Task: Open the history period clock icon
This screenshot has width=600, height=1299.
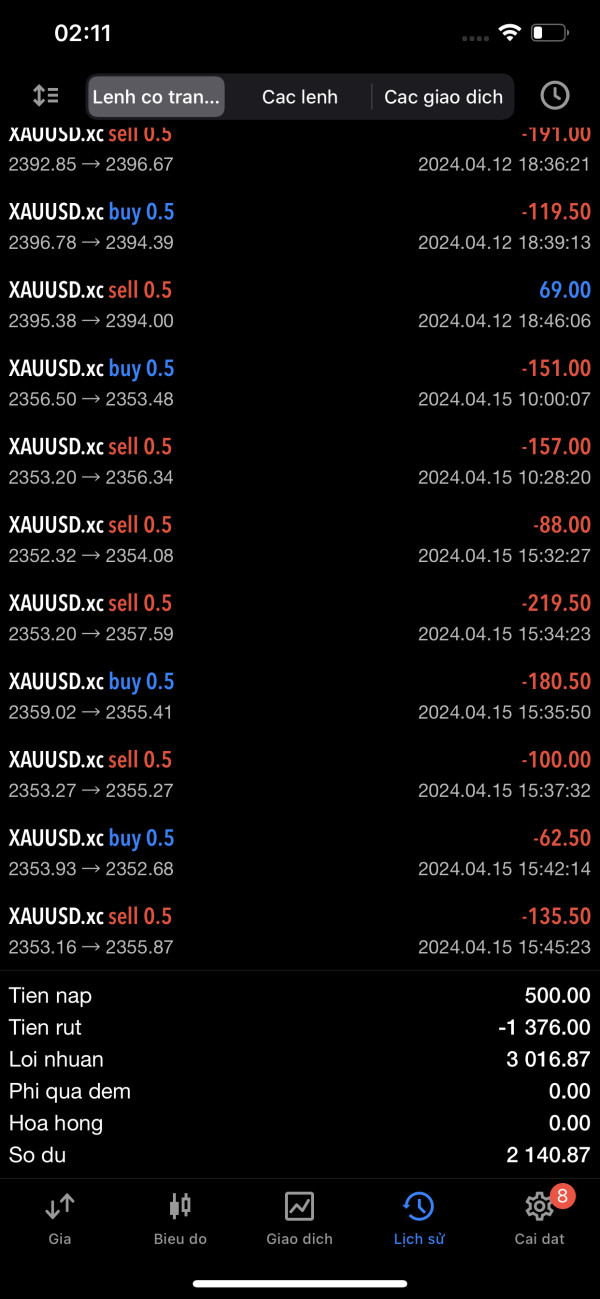Action: (554, 96)
